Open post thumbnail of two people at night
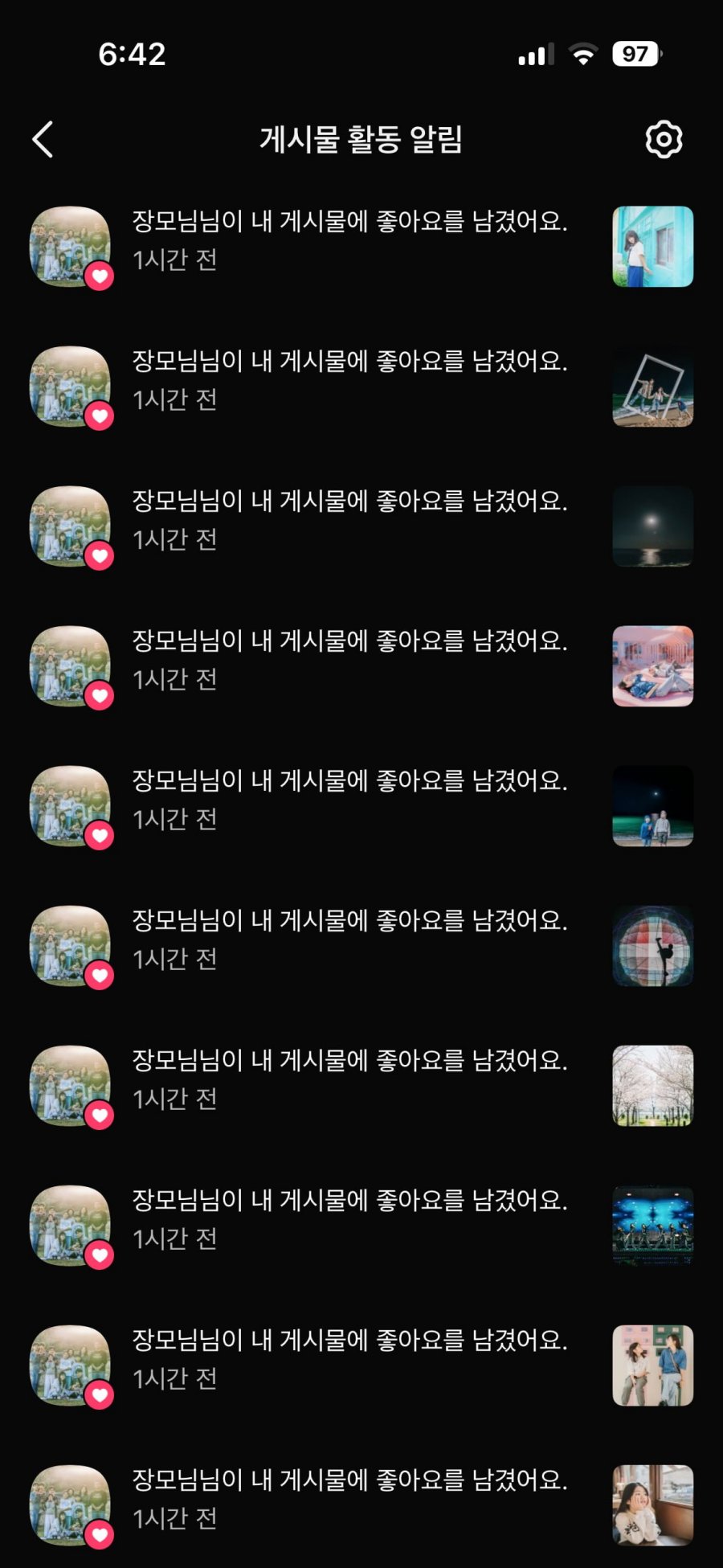This screenshot has width=723, height=1568. (x=652, y=806)
